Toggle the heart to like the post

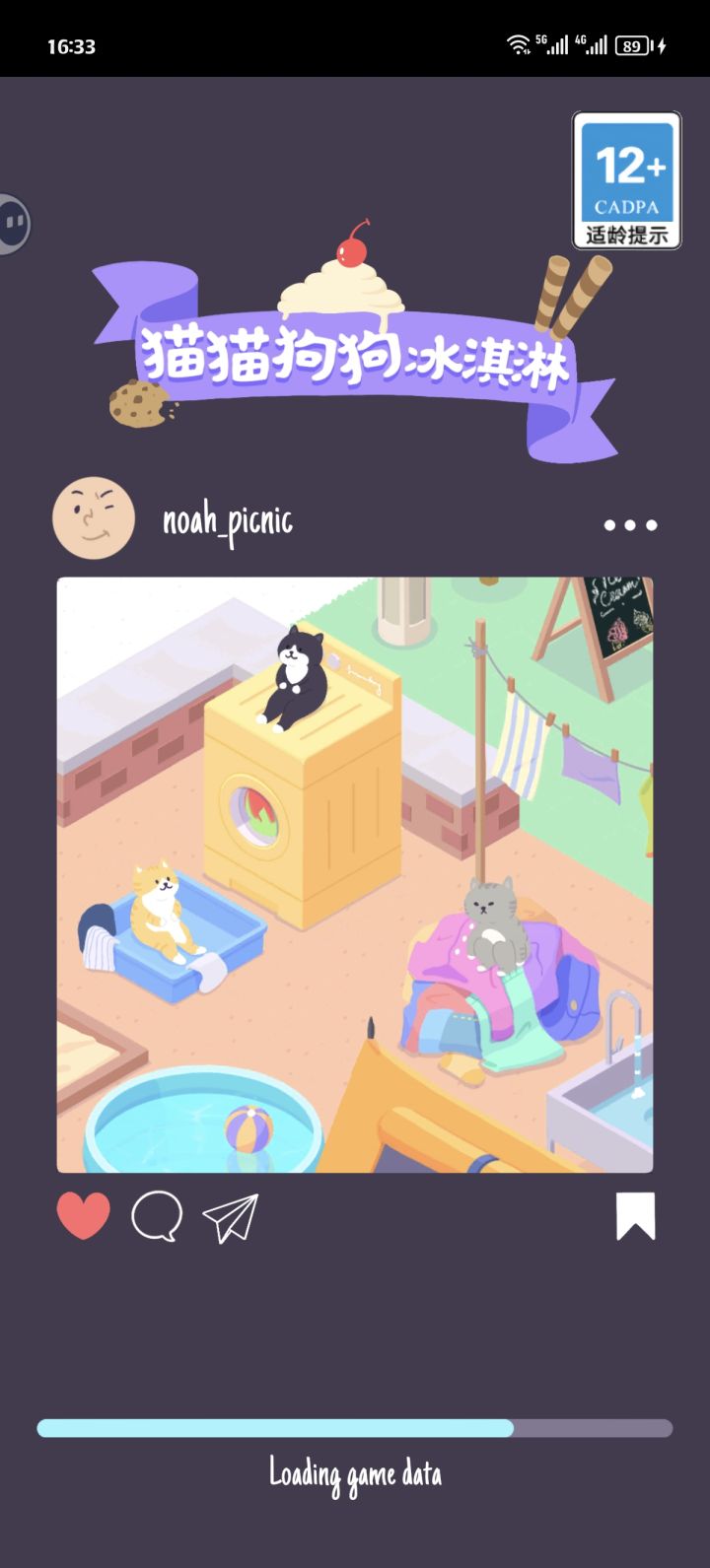pos(82,1217)
